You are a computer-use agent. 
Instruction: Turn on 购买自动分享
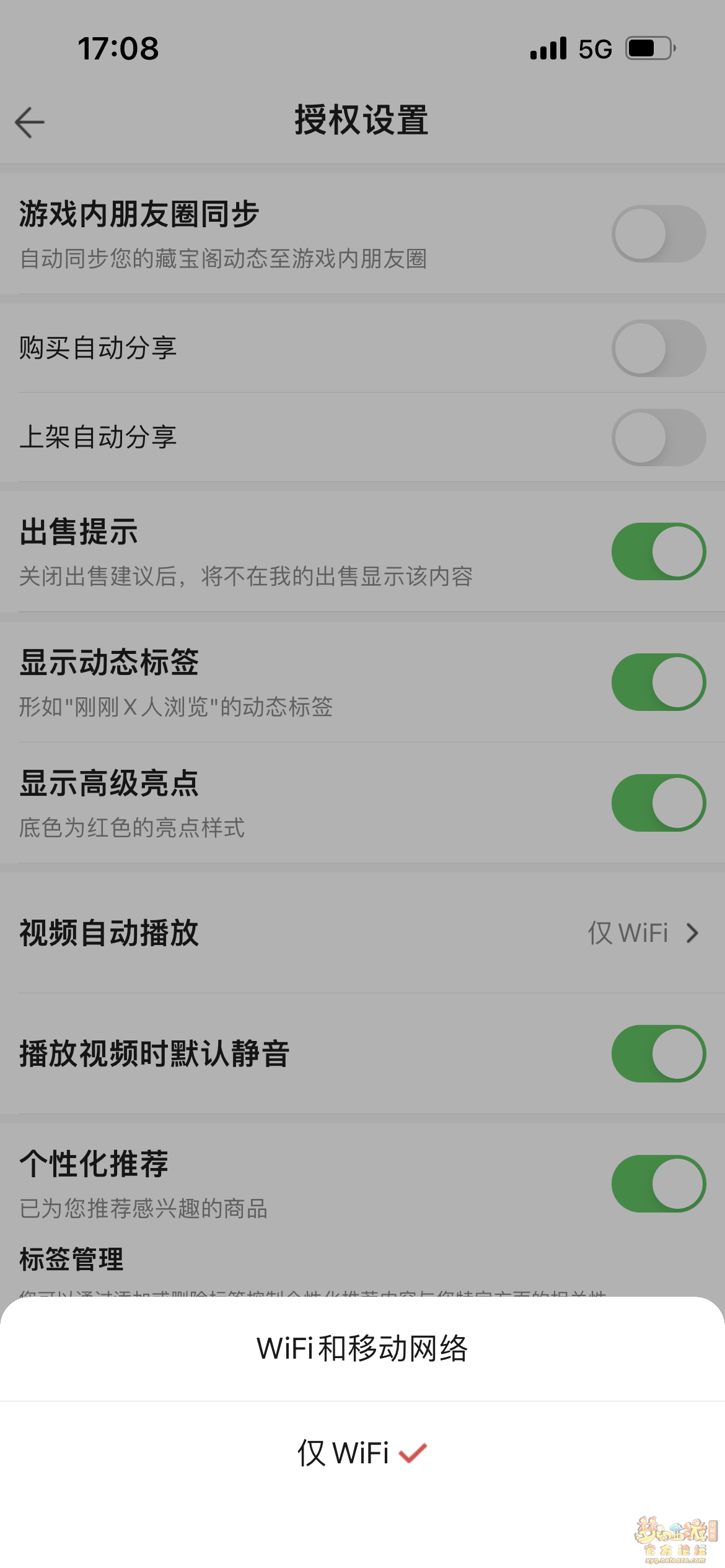659,348
